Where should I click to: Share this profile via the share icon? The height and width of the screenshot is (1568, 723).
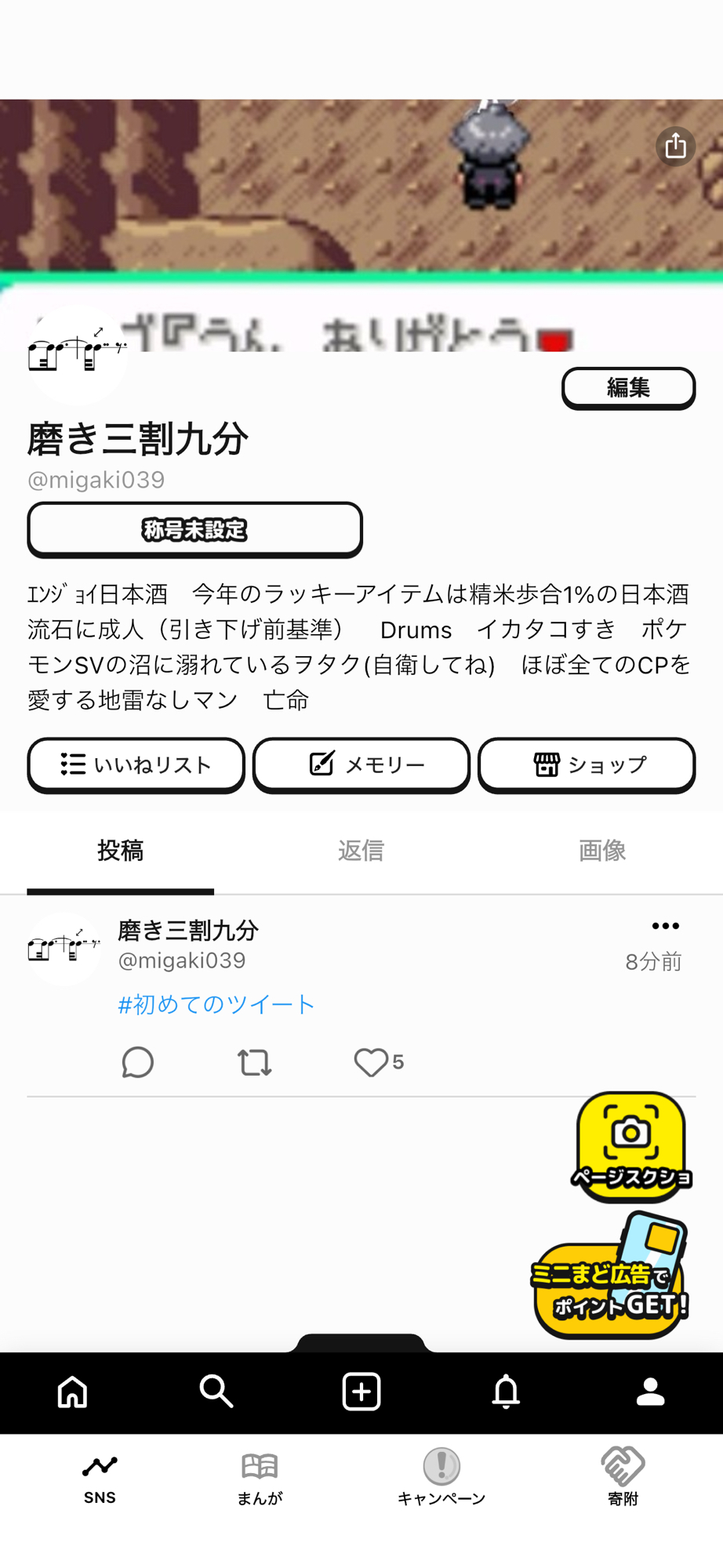[675, 147]
